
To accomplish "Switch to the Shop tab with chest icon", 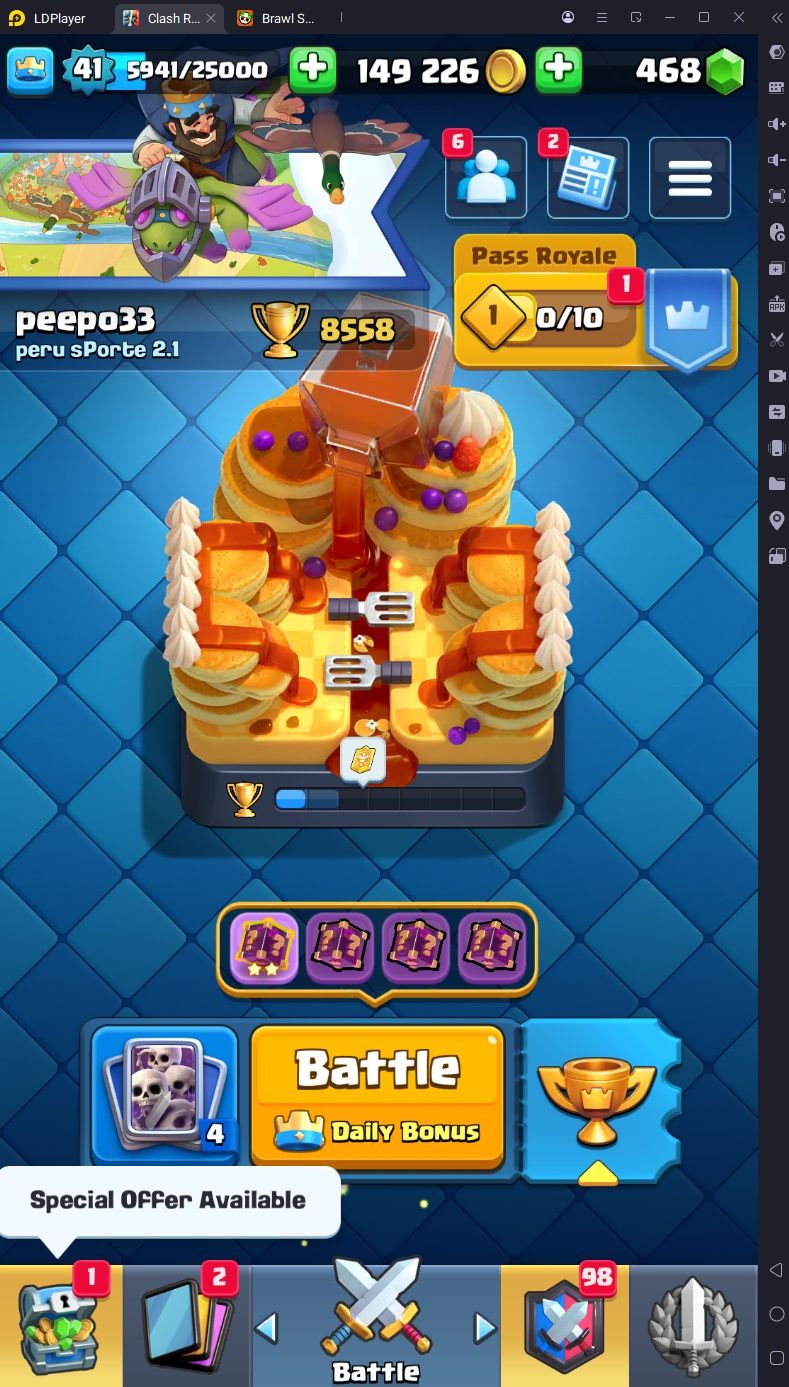I will [60, 1325].
